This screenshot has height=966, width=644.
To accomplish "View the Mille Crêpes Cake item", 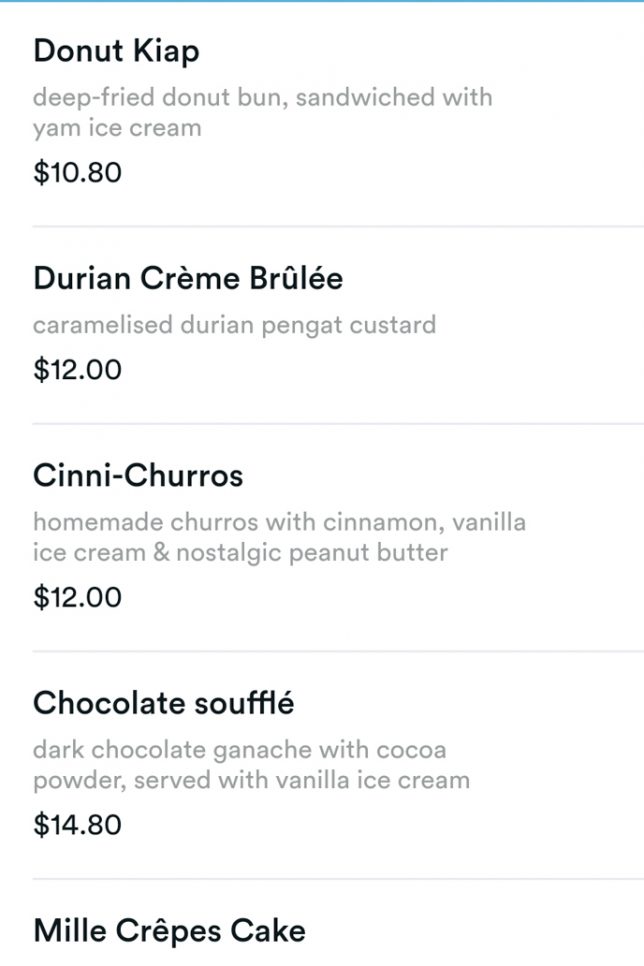I will [x=169, y=931].
